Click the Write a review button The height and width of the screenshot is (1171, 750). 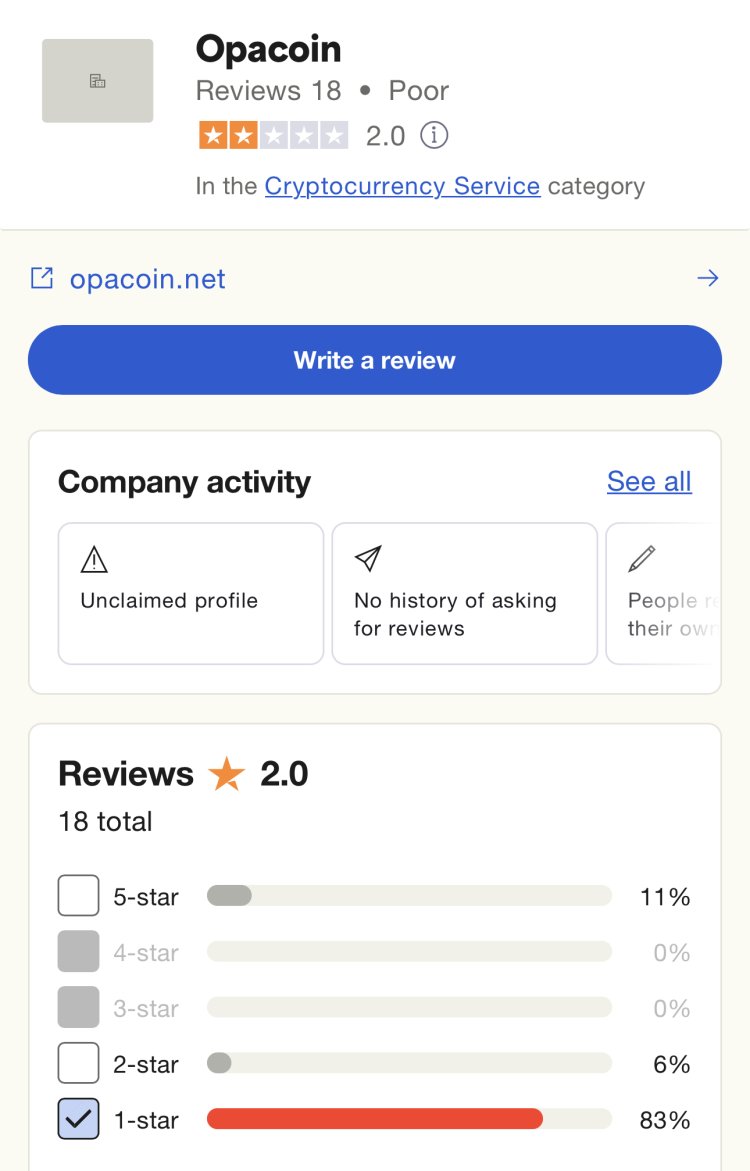tap(375, 360)
